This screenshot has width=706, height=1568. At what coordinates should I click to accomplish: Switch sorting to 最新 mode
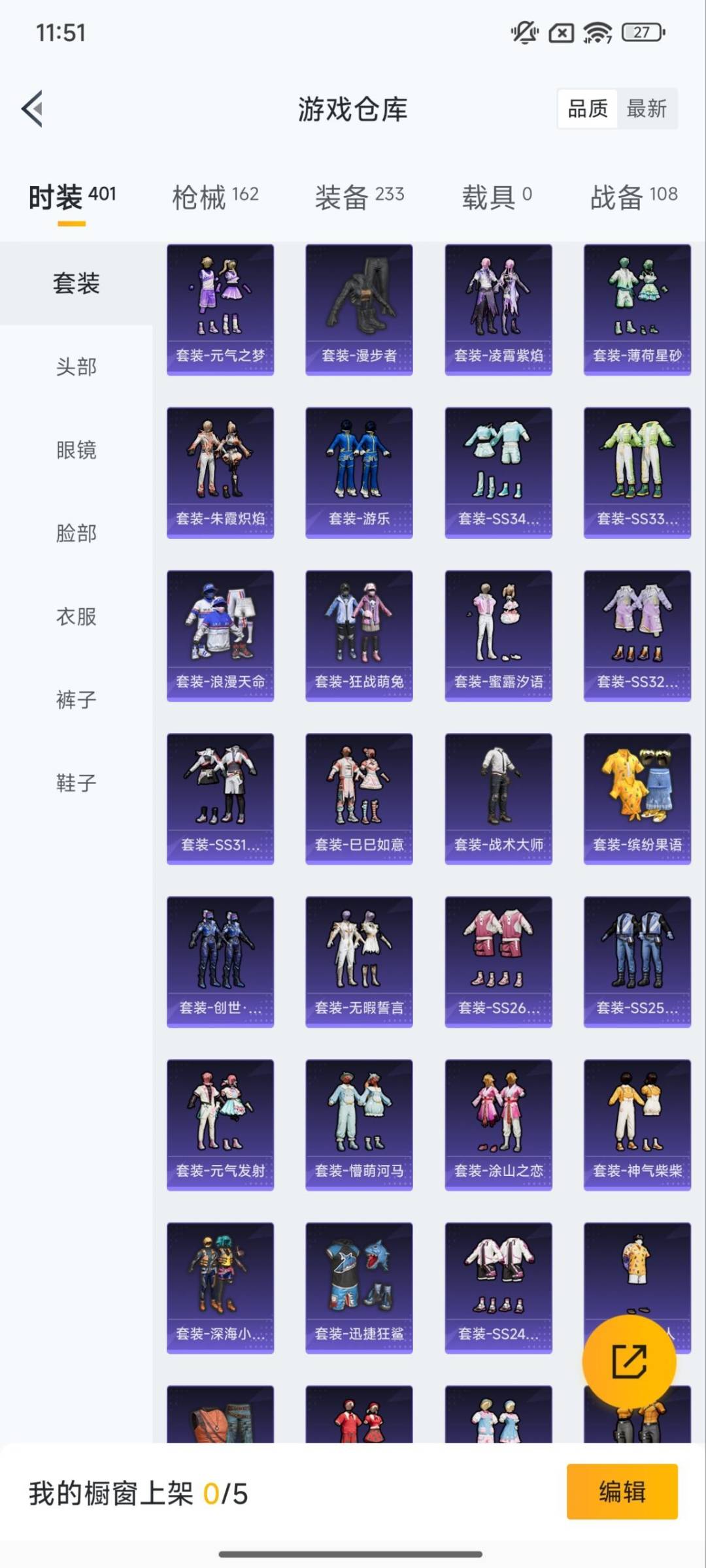pyautogui.click(x=647, y=109)
